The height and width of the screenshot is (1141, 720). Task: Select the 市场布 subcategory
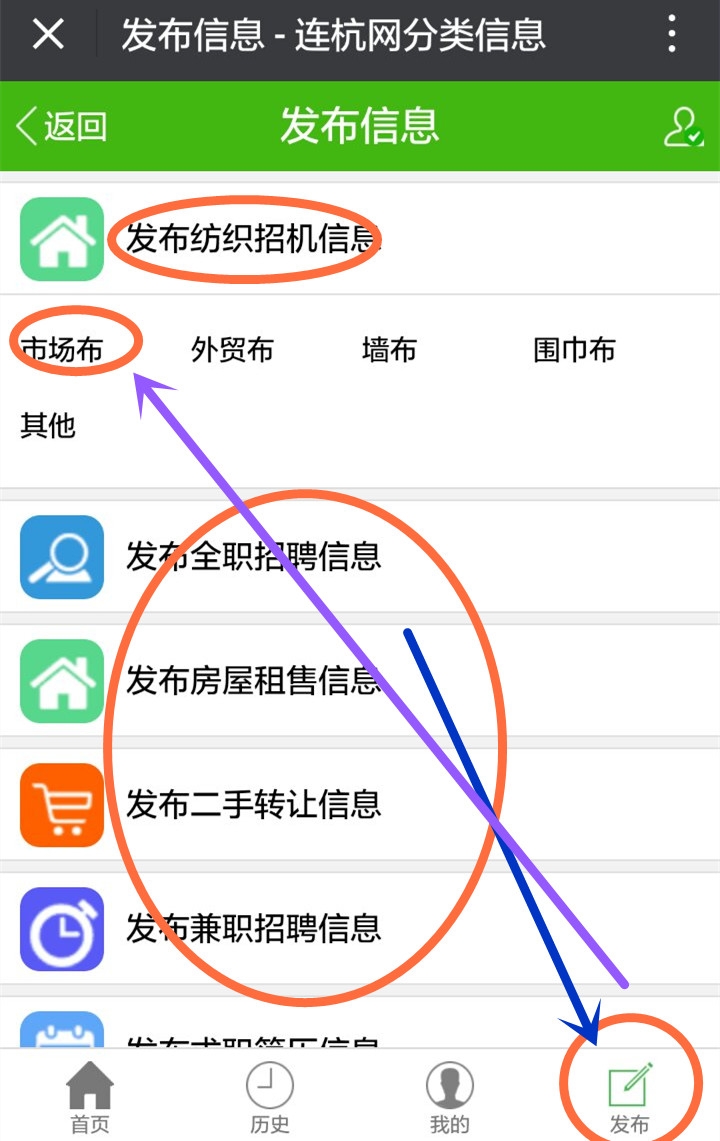click(62, 350)
